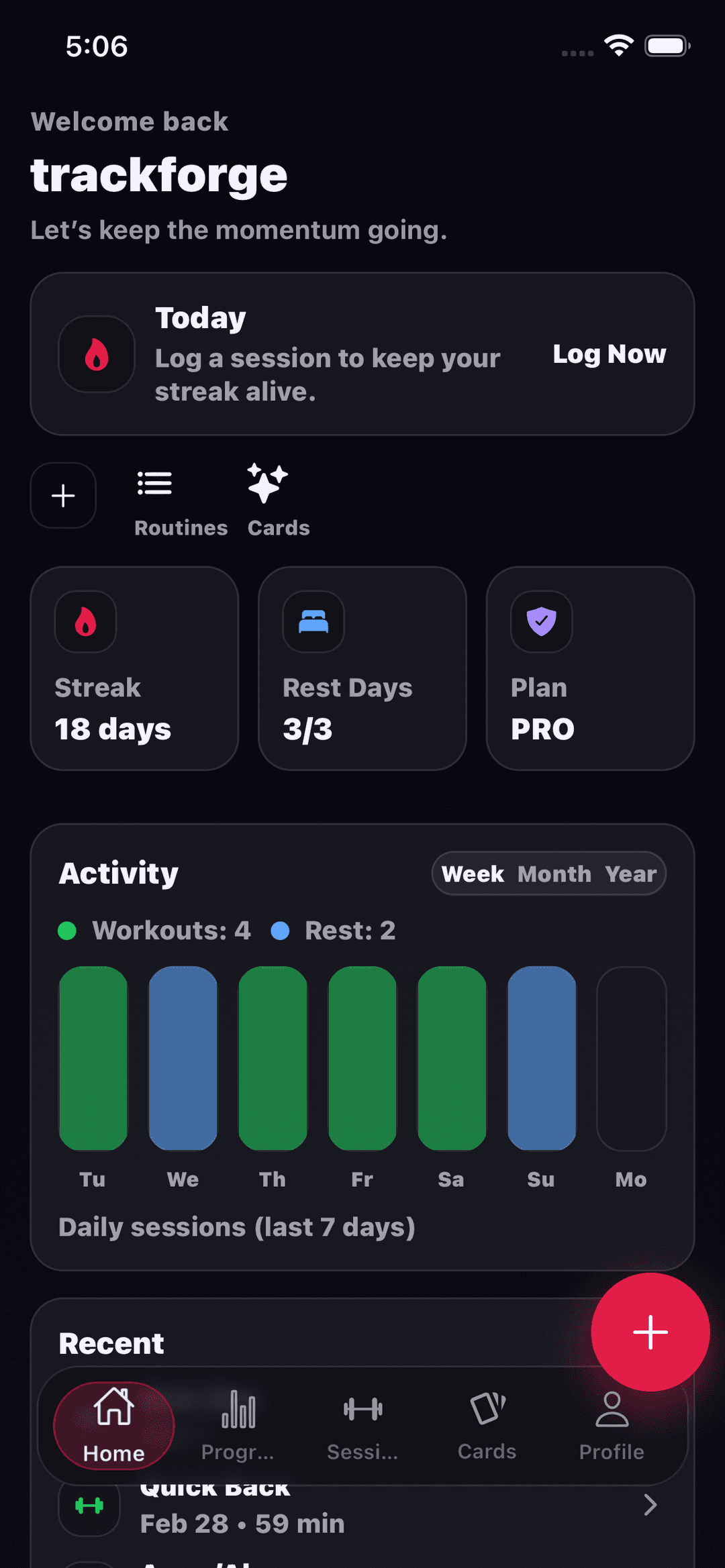Screen dimensions: 725x1568
Task: Open the plus quick-add menu near Routines
Action: pyautogui.click(x=63, y=494)
